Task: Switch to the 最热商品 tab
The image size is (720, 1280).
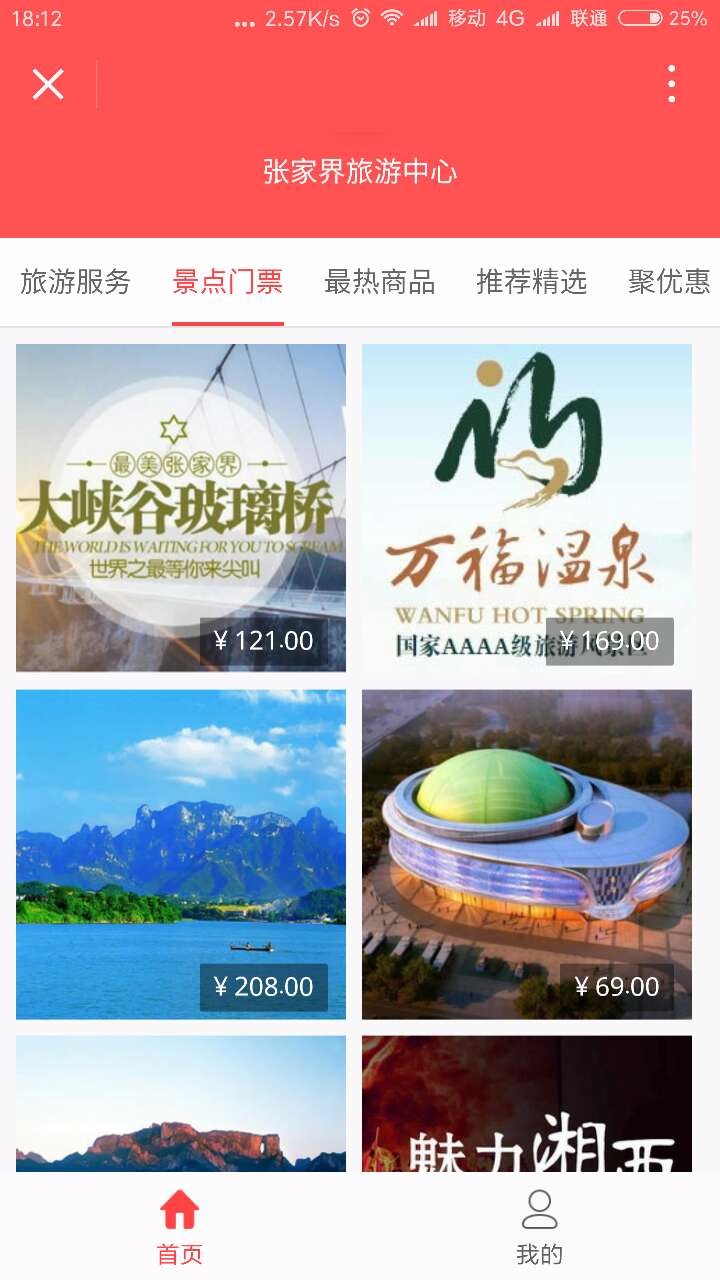Action: click(380, 282)
